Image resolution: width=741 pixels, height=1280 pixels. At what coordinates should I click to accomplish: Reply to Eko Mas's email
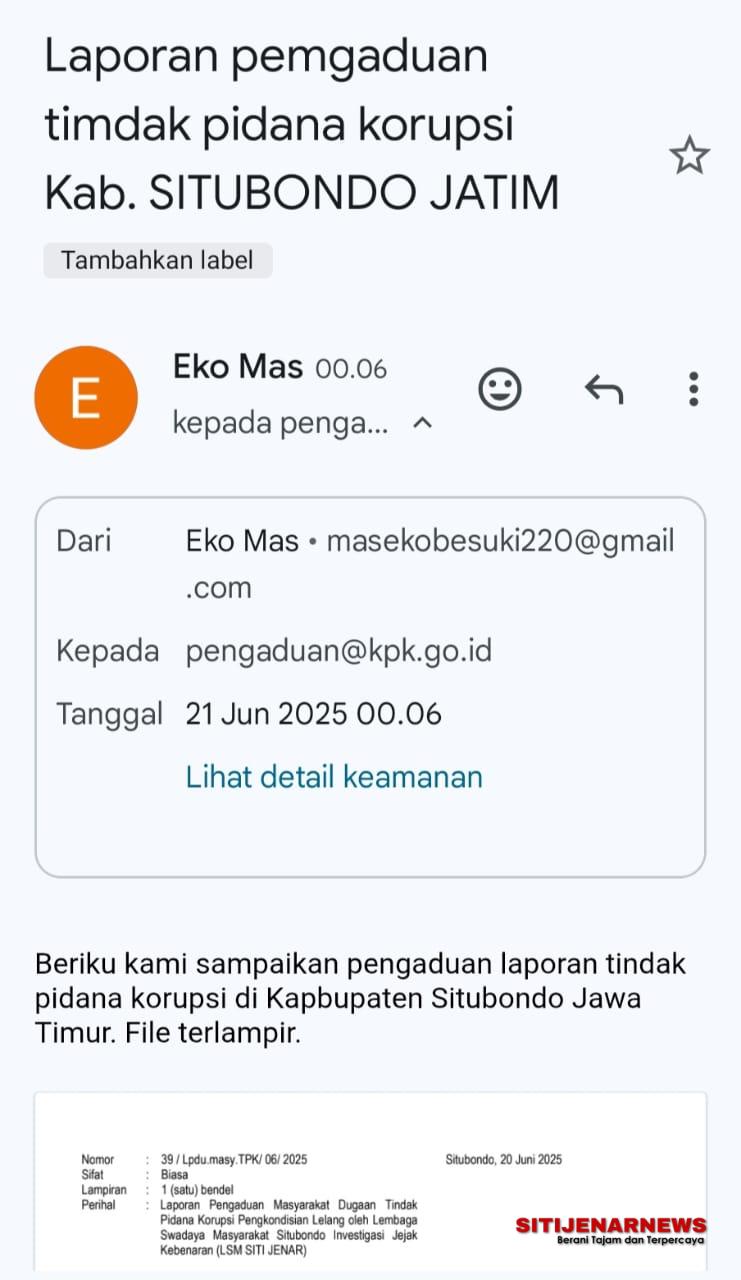604,389
